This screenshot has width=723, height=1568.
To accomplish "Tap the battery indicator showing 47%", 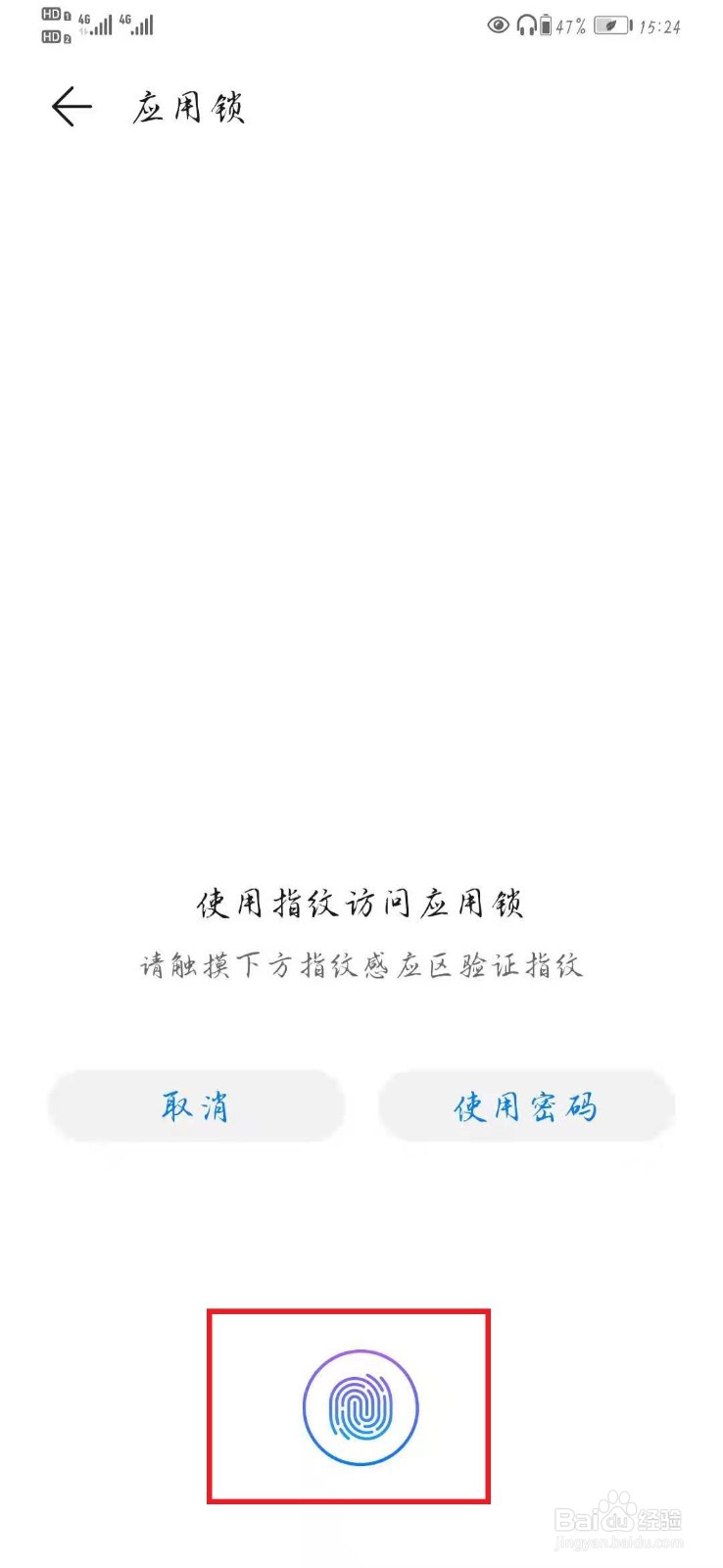I will [563, 26].
